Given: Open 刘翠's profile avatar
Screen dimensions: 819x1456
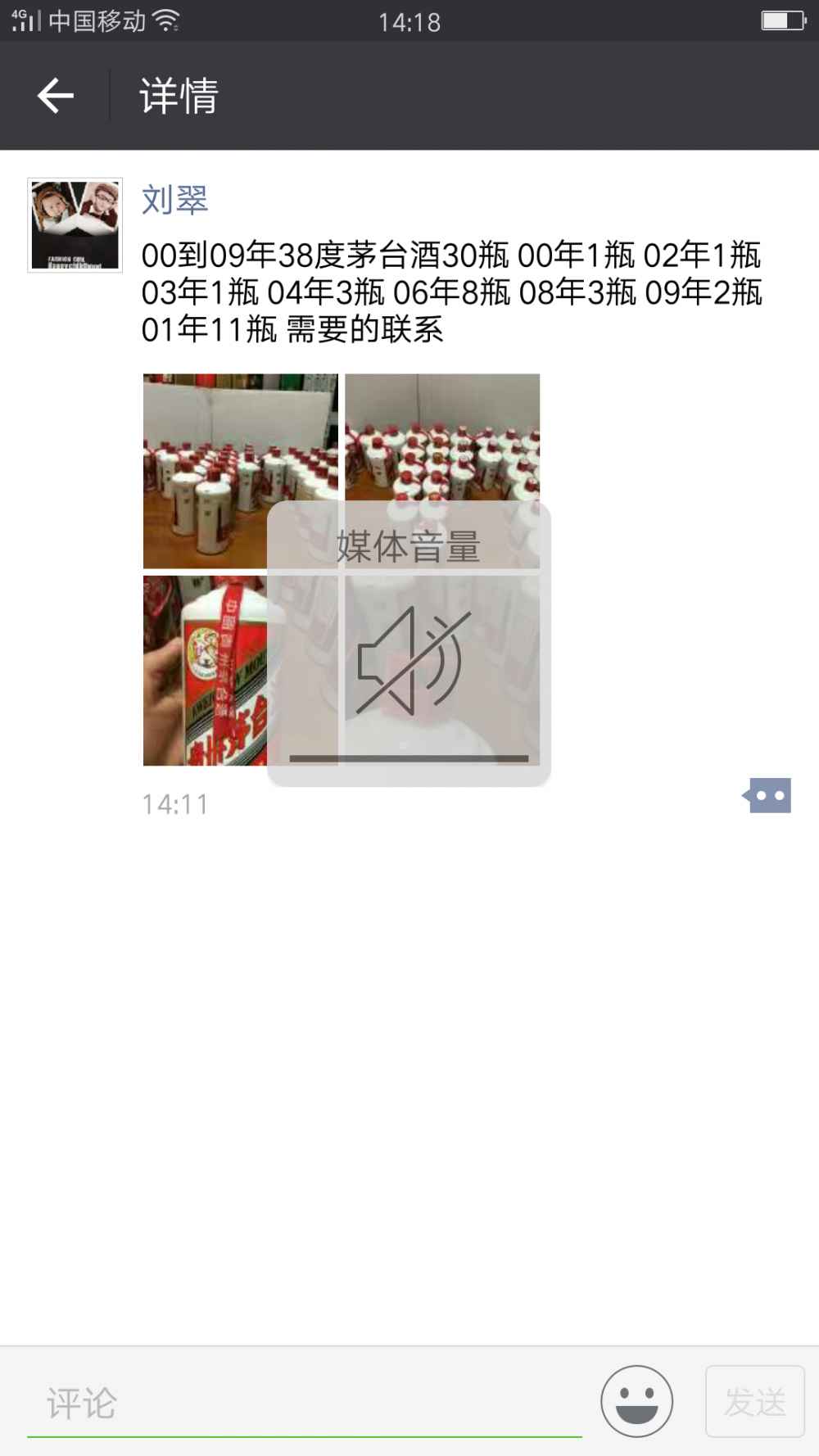Looking at the screenshot, I should [x=75, y=225].
